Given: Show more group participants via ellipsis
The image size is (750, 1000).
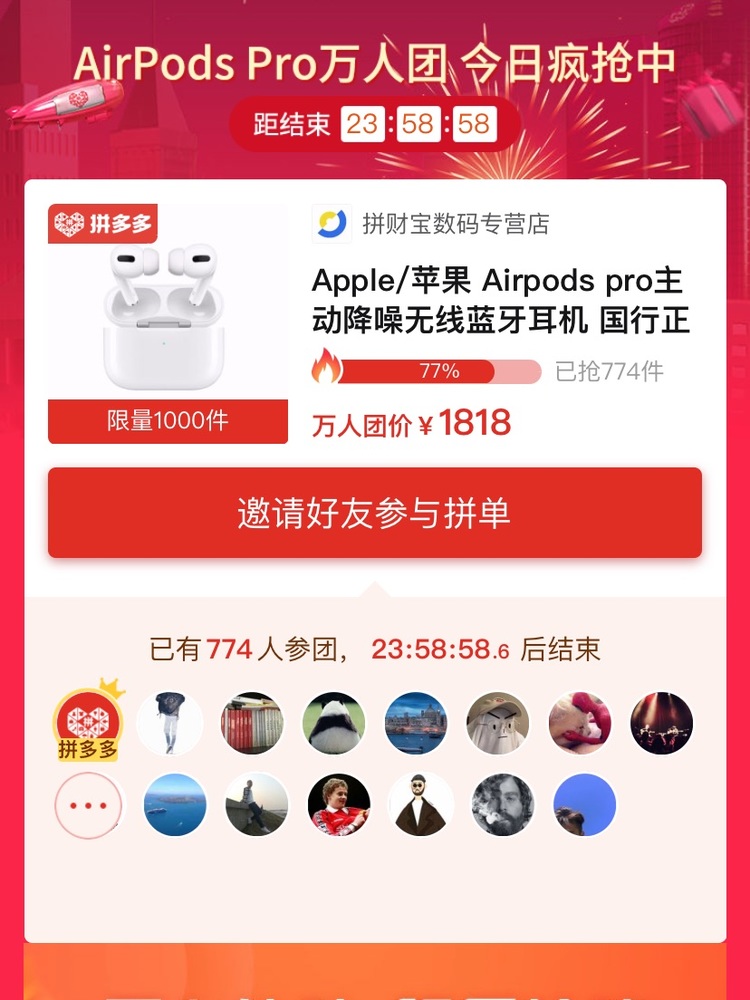Looking at the screenshot, I should coord(88,805).
